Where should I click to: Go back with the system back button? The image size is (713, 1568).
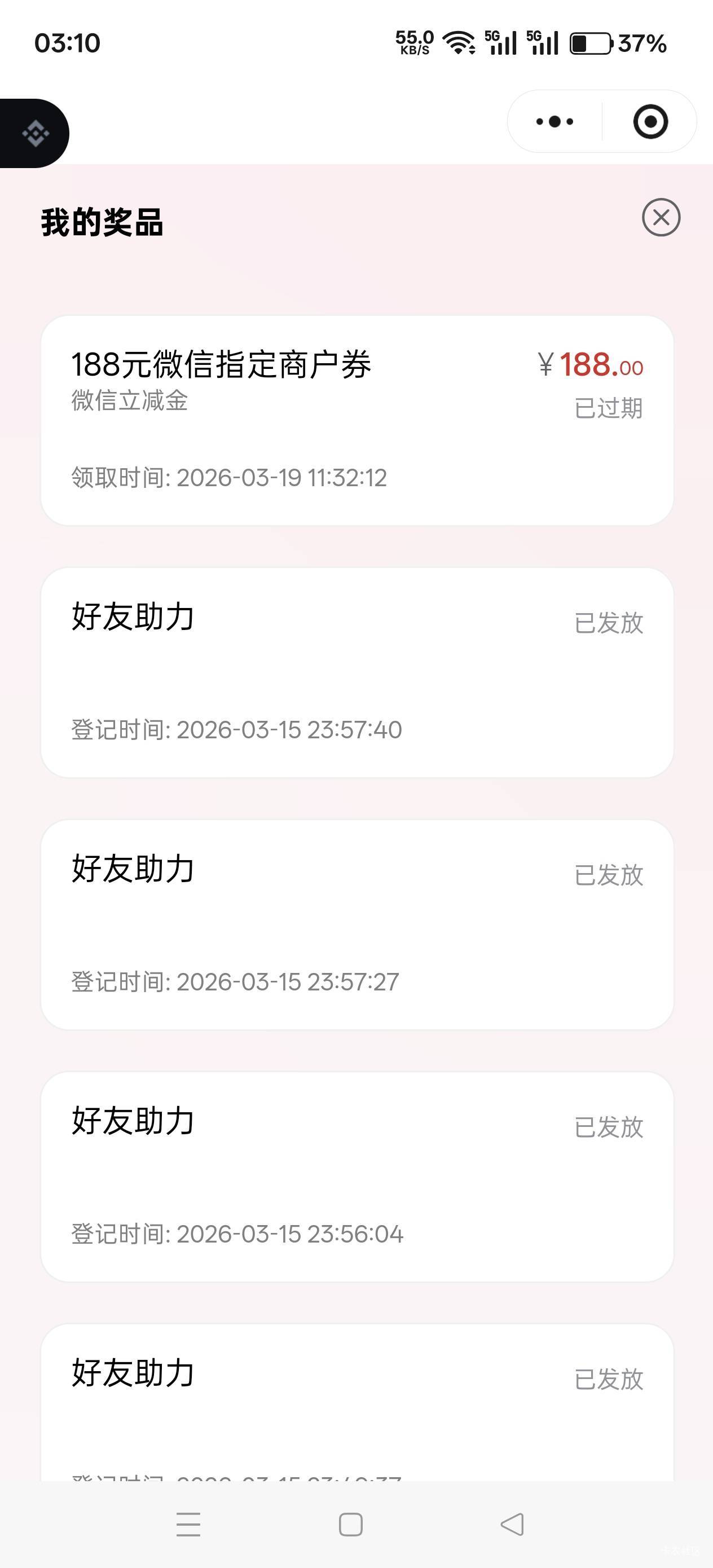(x=512, y=1524)
